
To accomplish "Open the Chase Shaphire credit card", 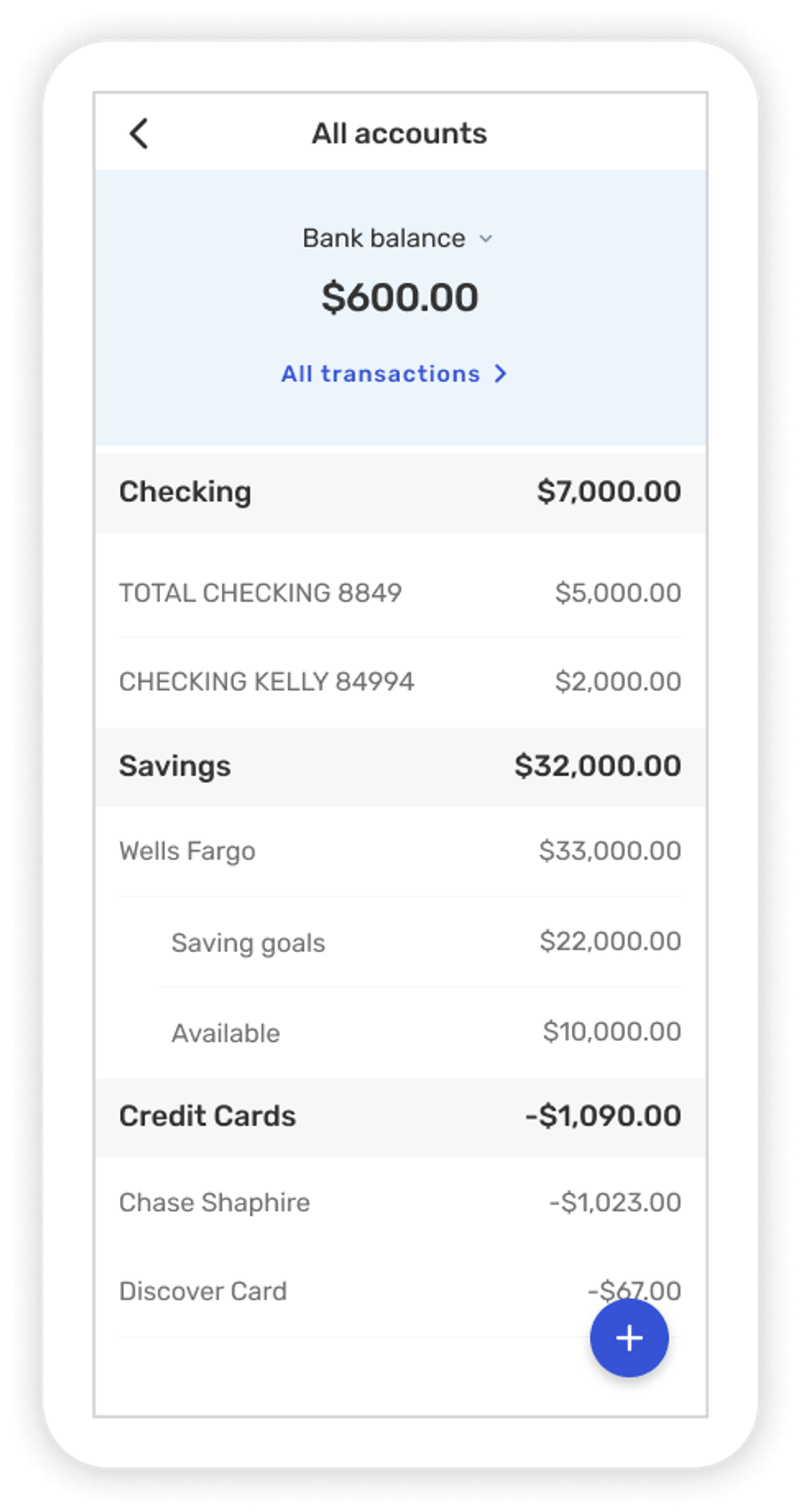I will point(214,1202).
